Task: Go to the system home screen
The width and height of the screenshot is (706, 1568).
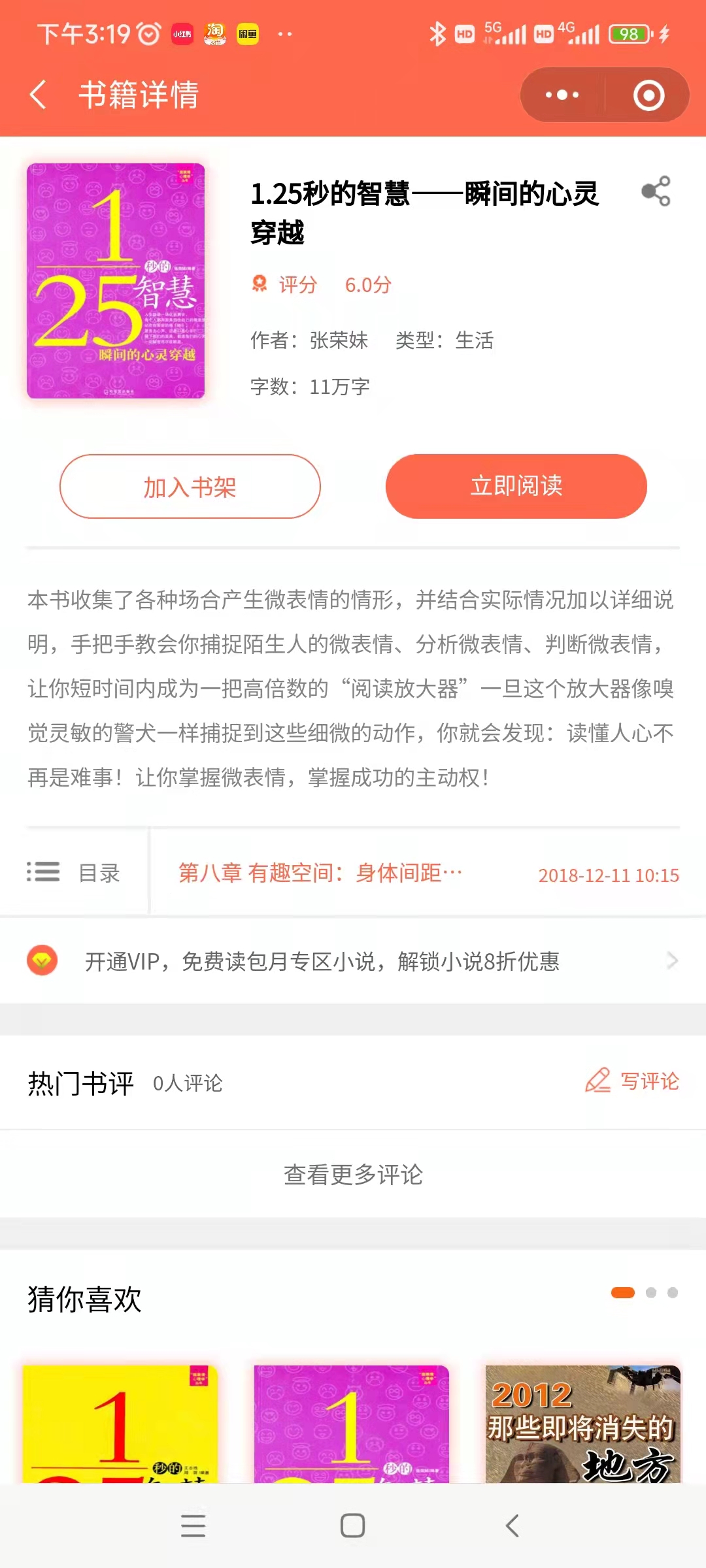Action: pos(352,1526)
